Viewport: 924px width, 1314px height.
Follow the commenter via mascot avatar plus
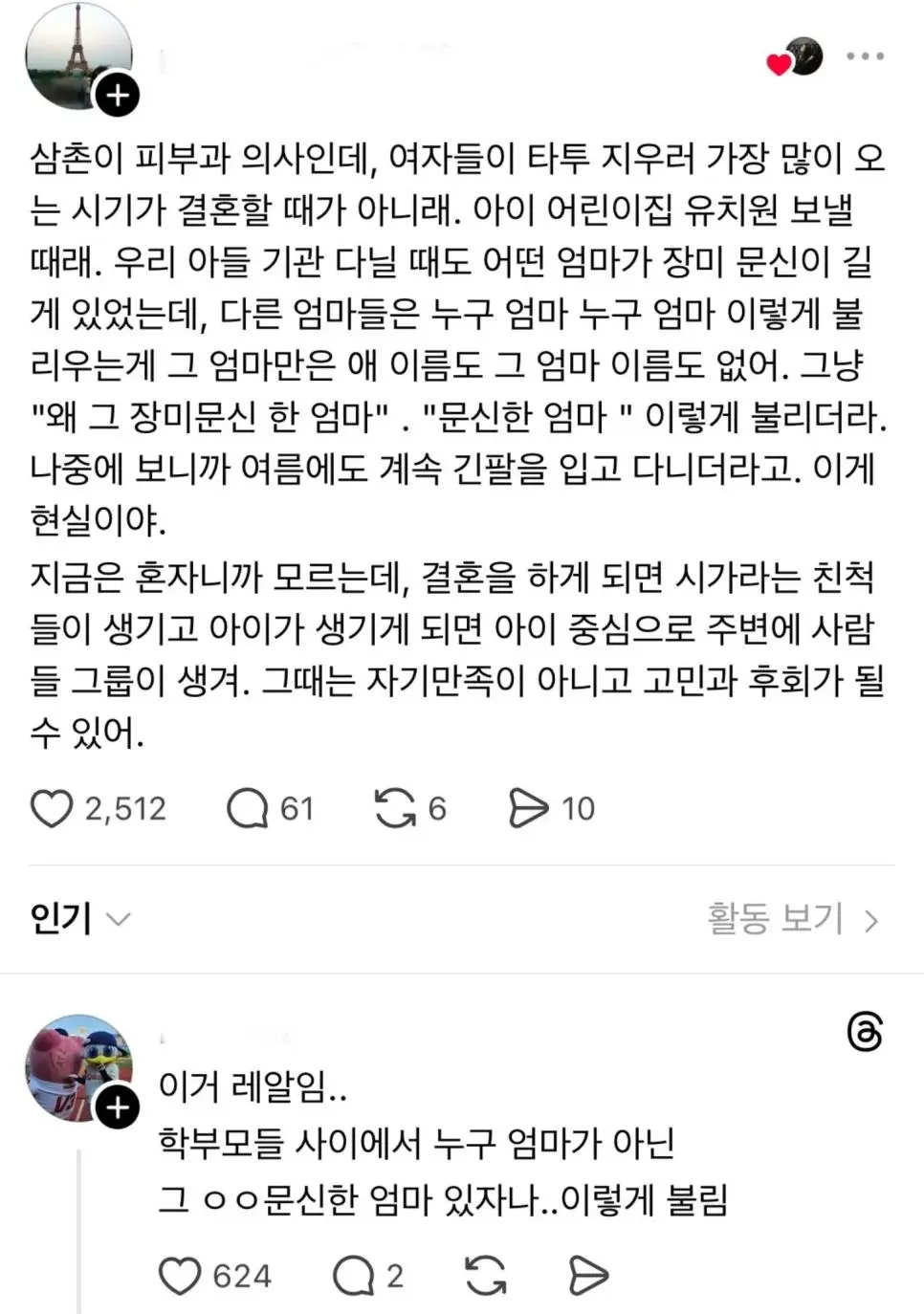[117, 1107]
